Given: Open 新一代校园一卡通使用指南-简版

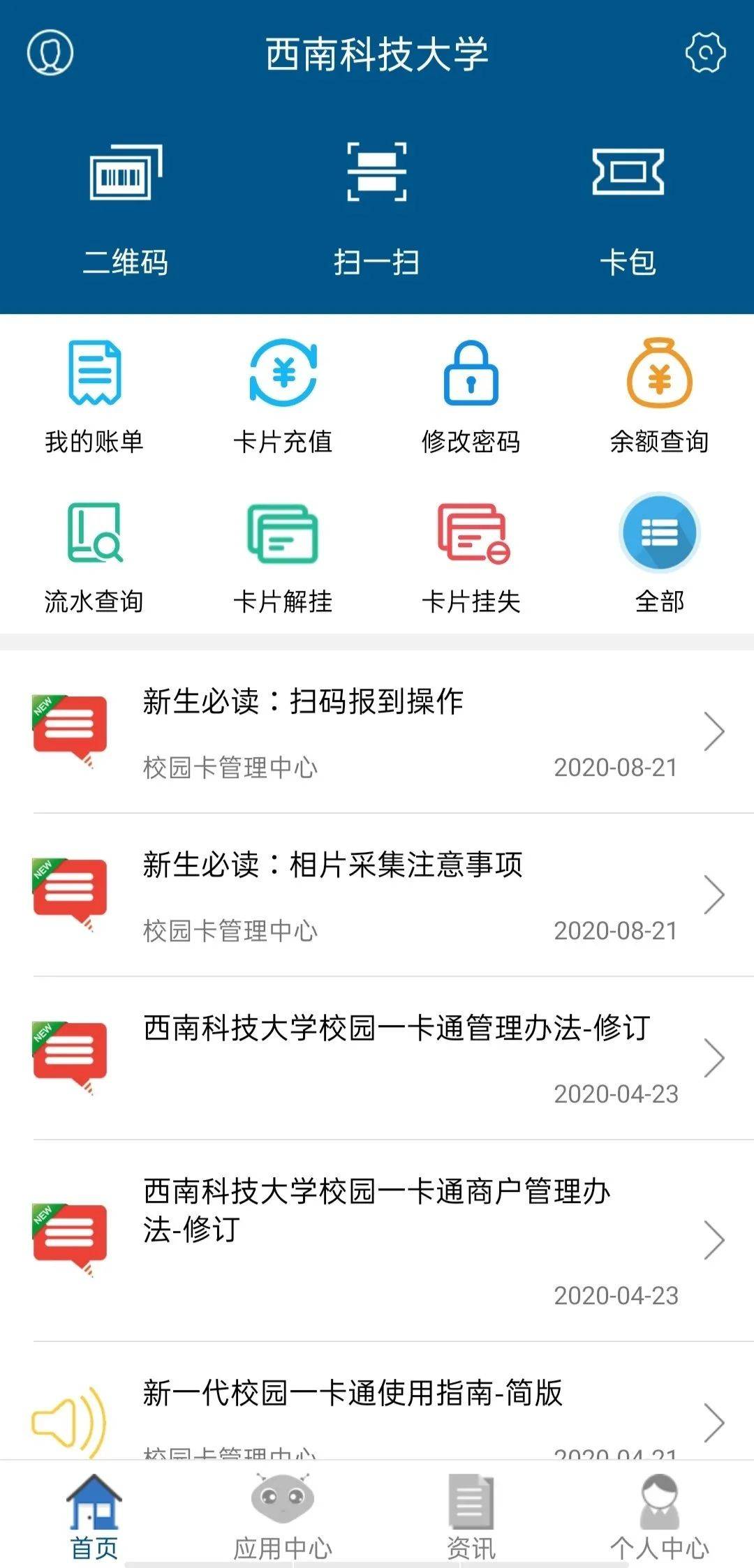Looking at the screenshot, I should (377, 1401).
